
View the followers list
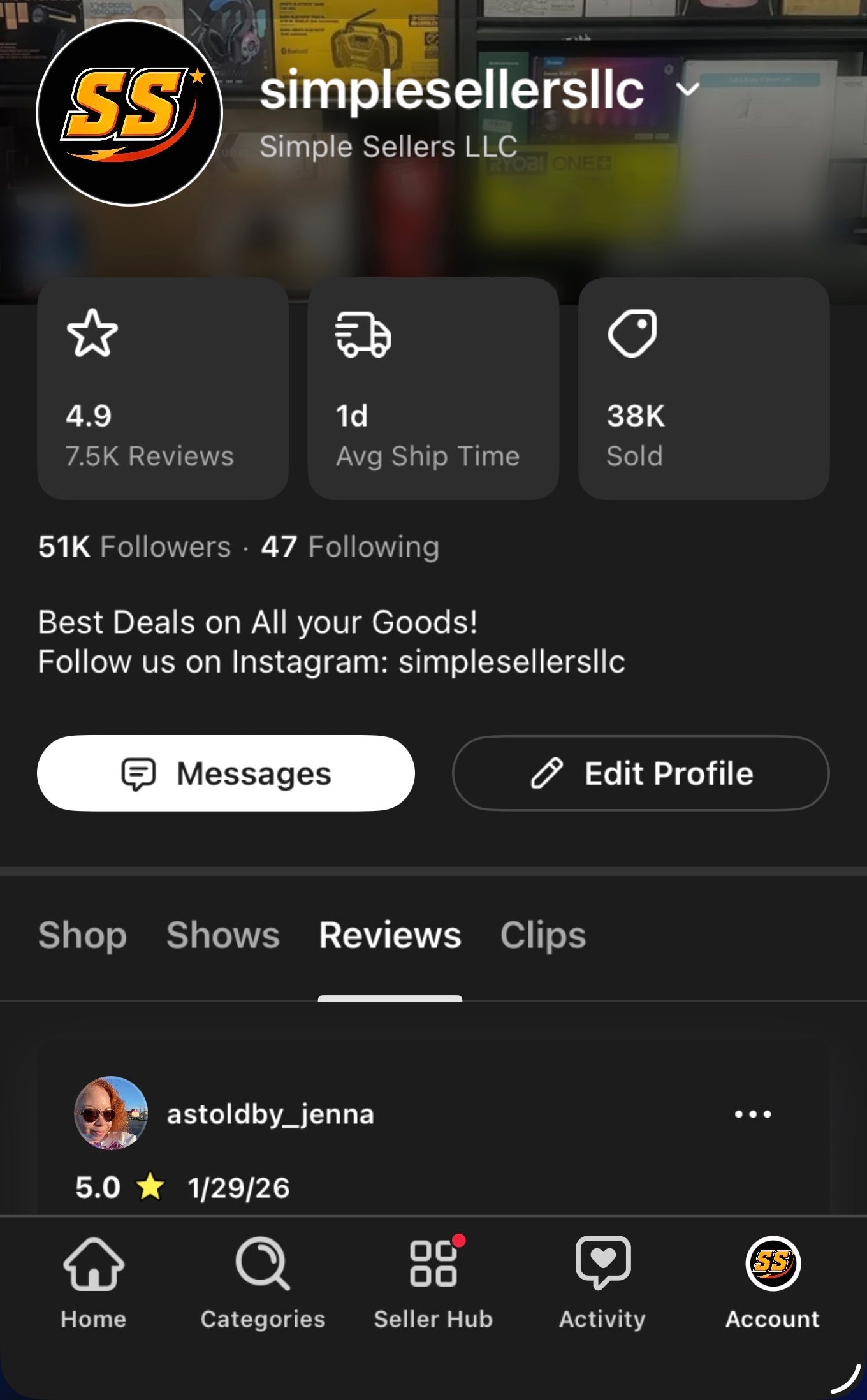tap(135, 547)
